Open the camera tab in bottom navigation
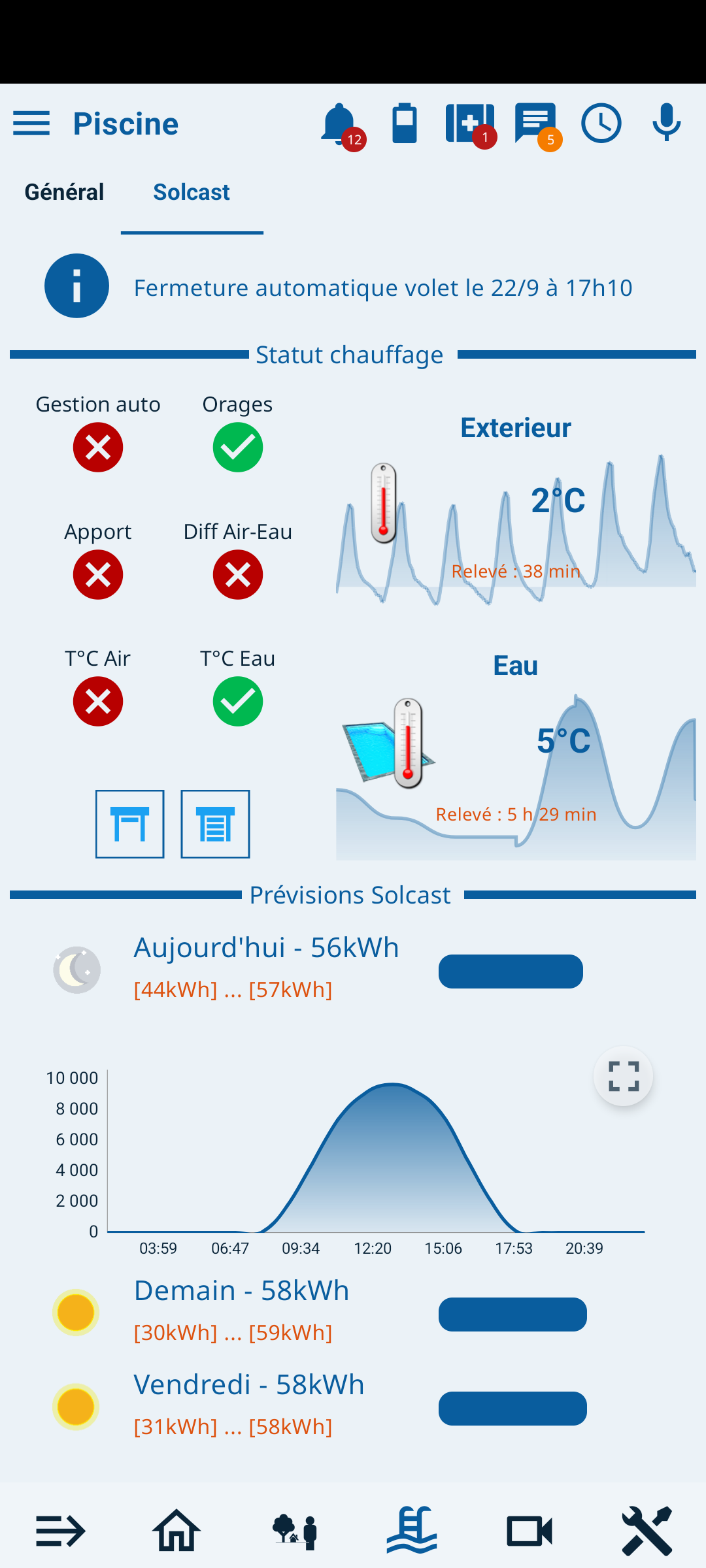Viewport: 706px width, 1568px height. (529, 1531)
